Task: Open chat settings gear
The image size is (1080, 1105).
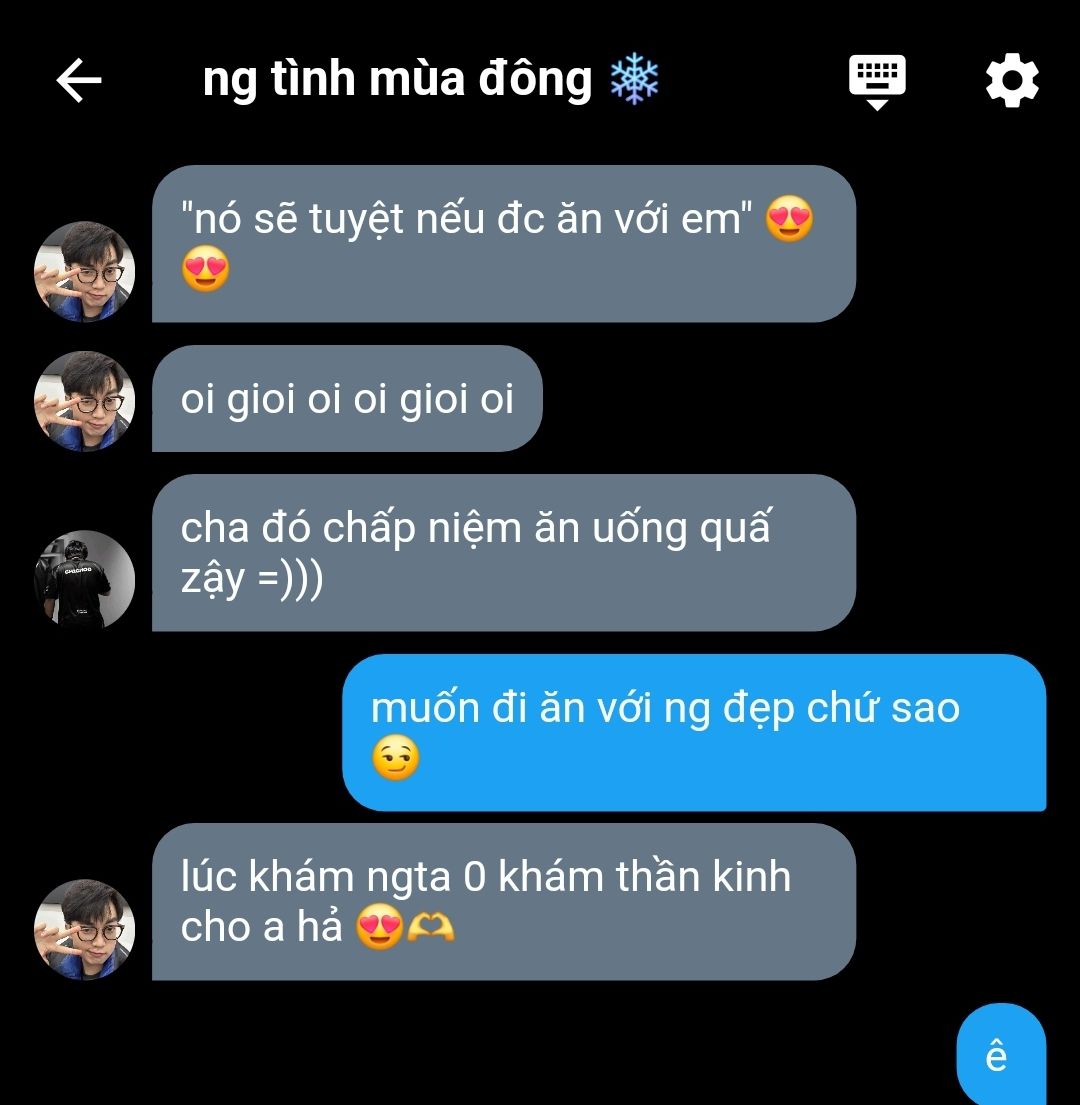Action: tap(1012, 81)
